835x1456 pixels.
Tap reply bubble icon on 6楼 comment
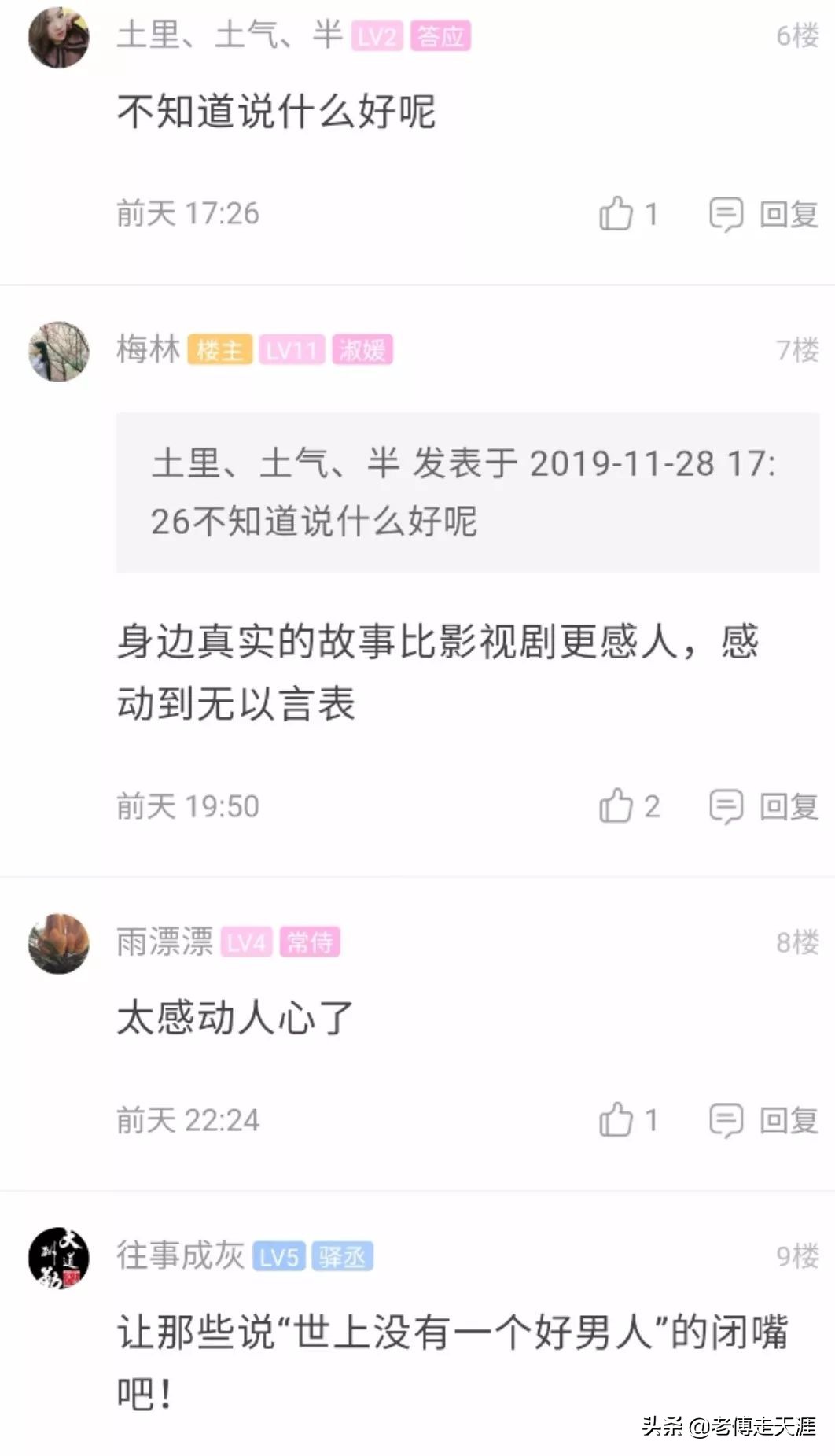(727, 212)
